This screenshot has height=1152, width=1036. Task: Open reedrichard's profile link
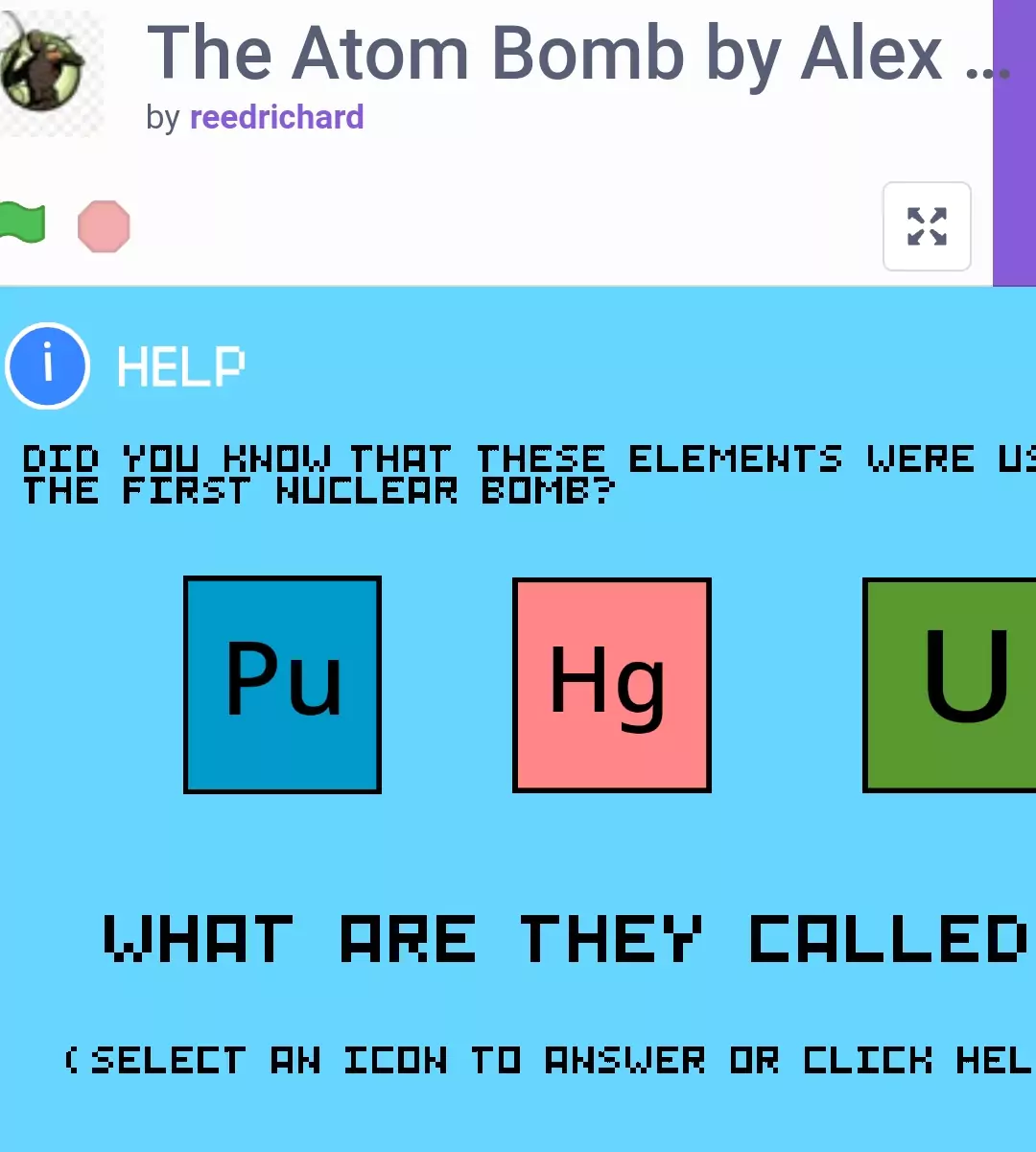pos(276,117)
